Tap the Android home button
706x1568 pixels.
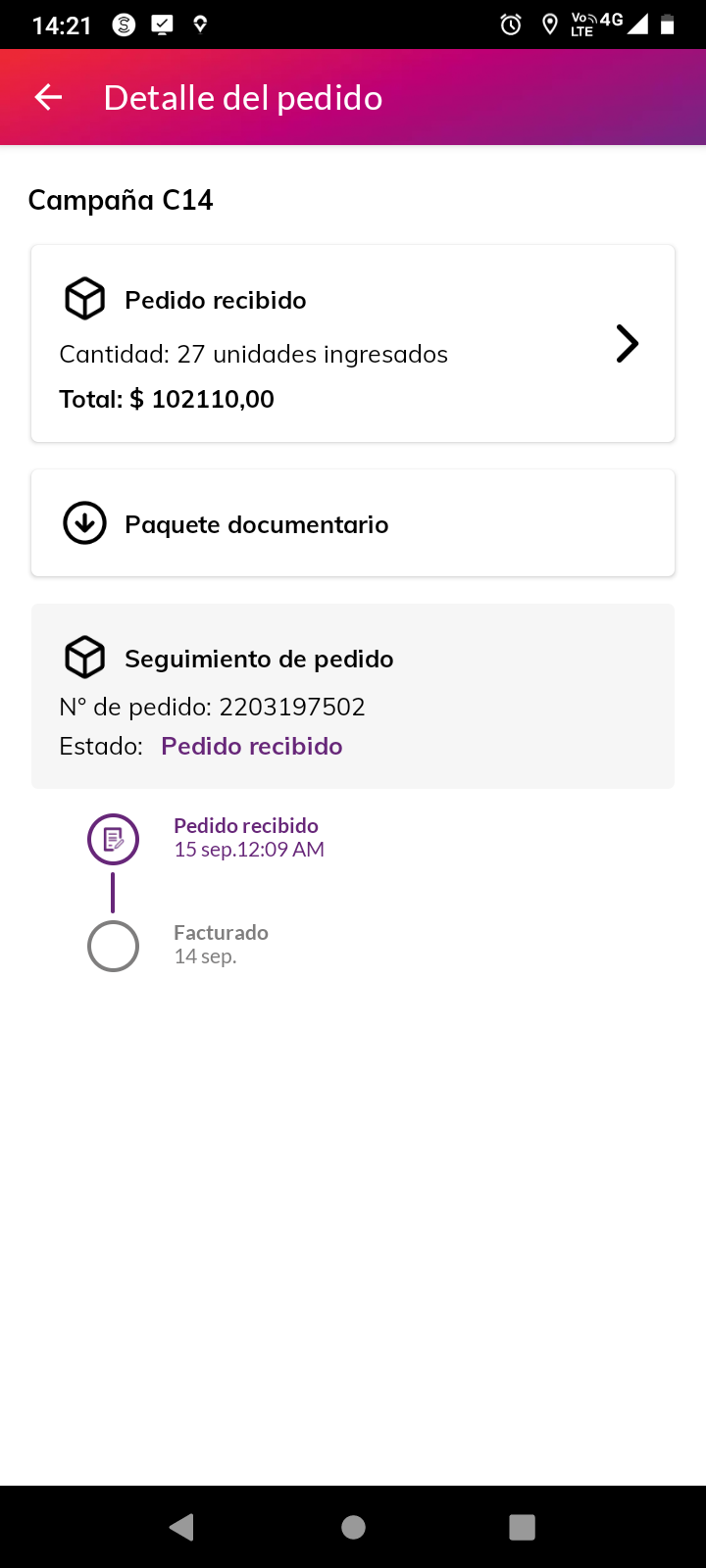click(353, 1526)
